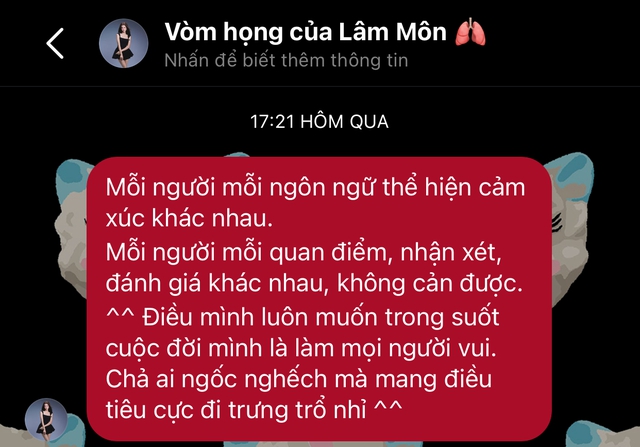This screenshot has height=447, width=640.
Task: Tap the channel's profile avatar in header
Action: [126, 45]
